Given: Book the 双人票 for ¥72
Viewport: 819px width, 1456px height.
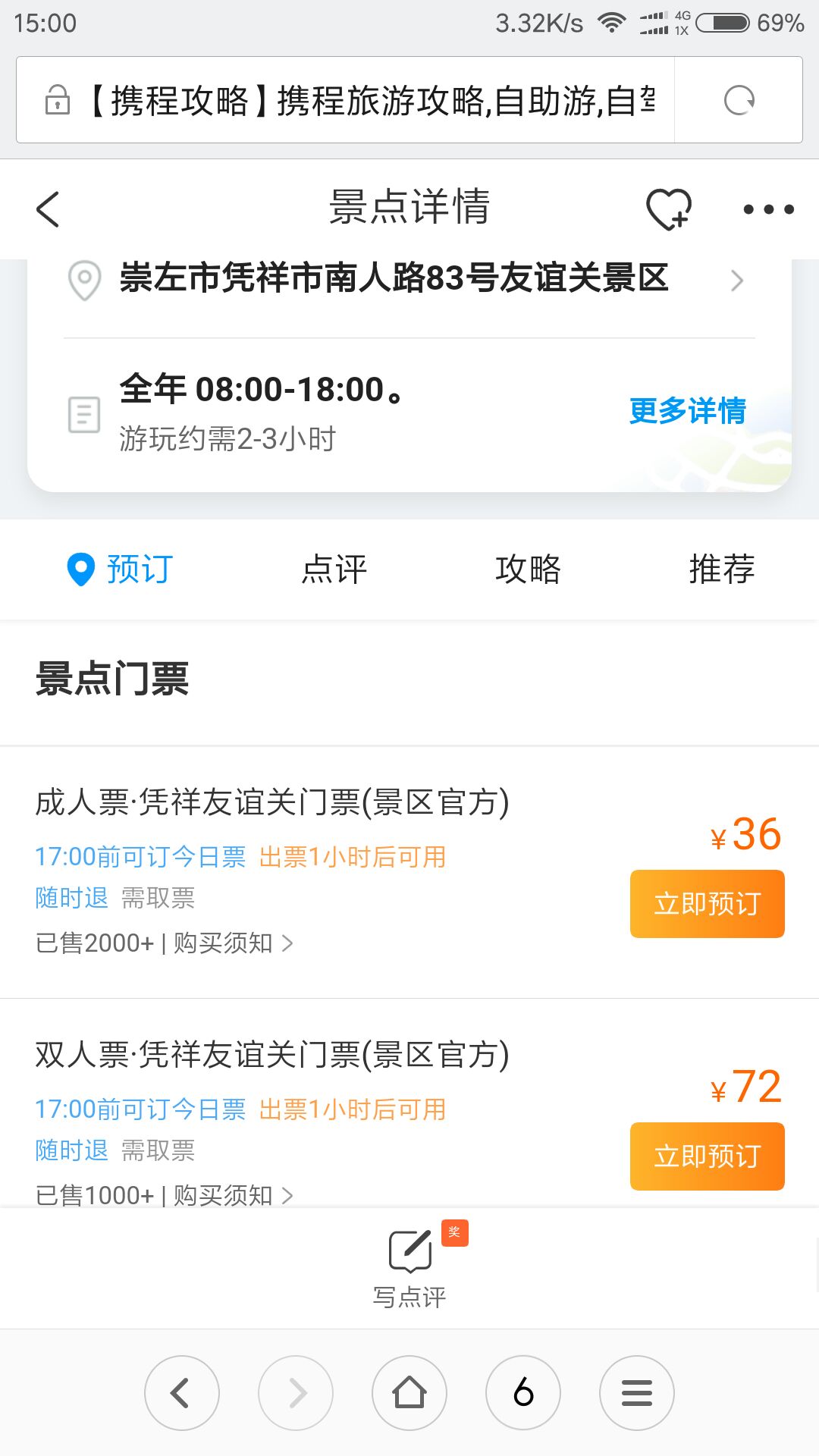Looking at the screenshot, I should point(707,1156).
